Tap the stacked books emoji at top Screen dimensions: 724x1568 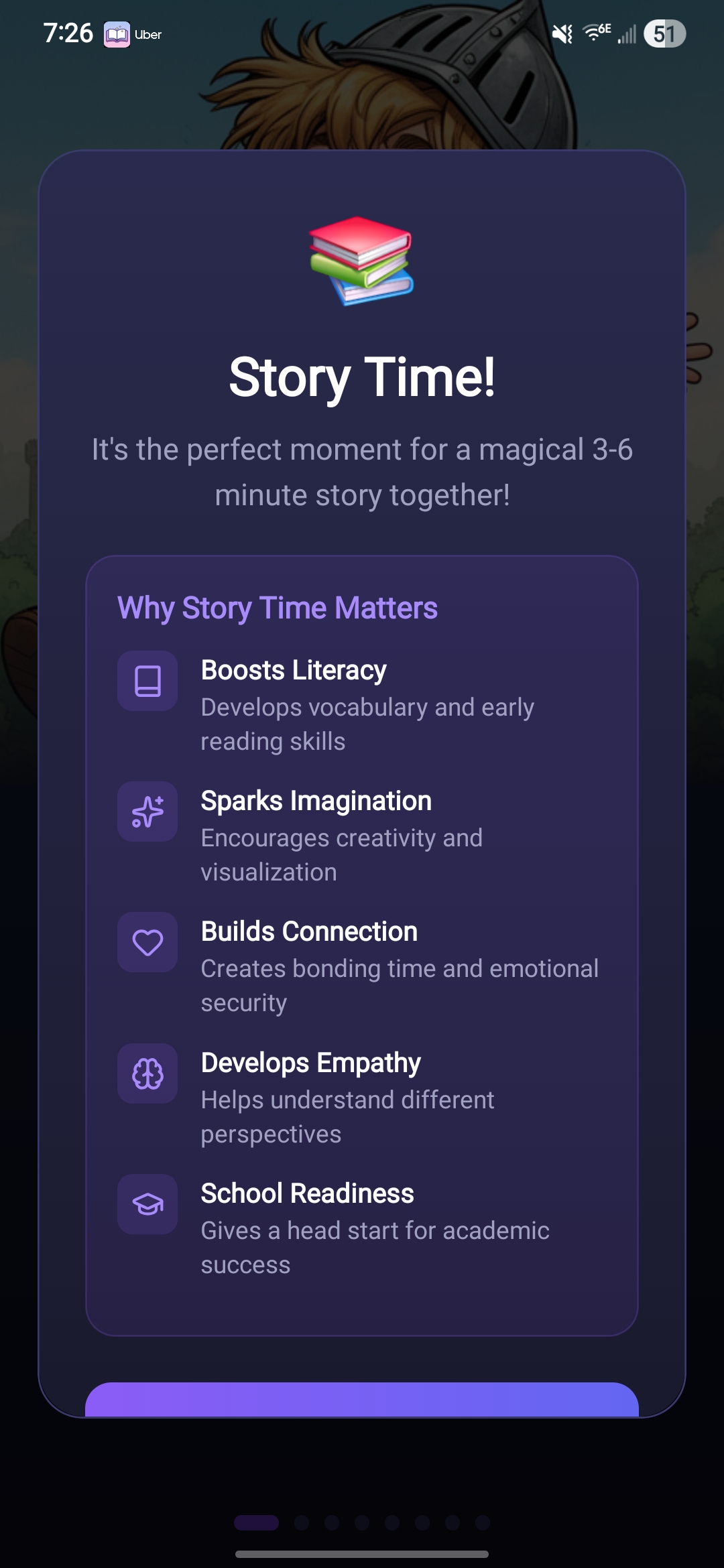pos(362,261)
